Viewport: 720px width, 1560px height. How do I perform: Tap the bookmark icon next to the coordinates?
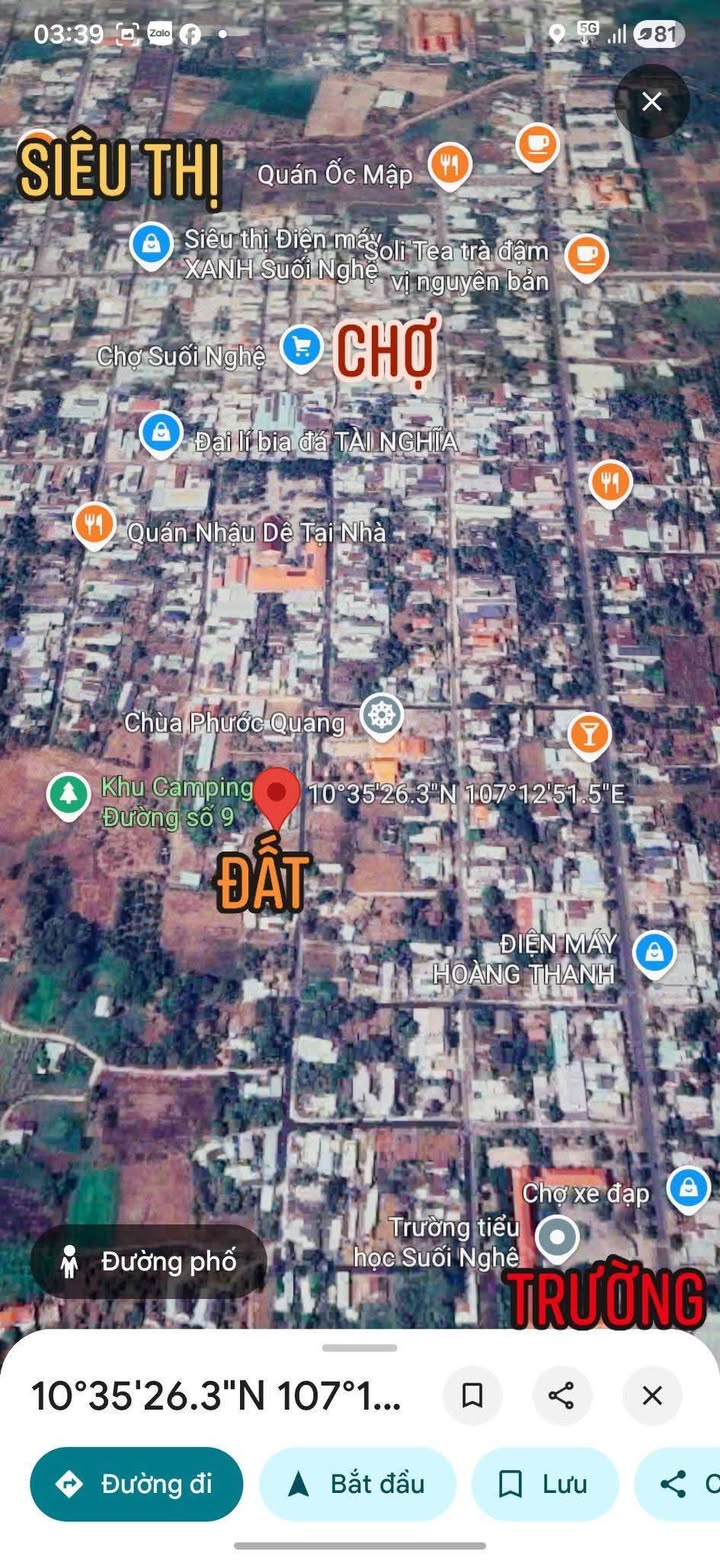(x=472, y=1395)
